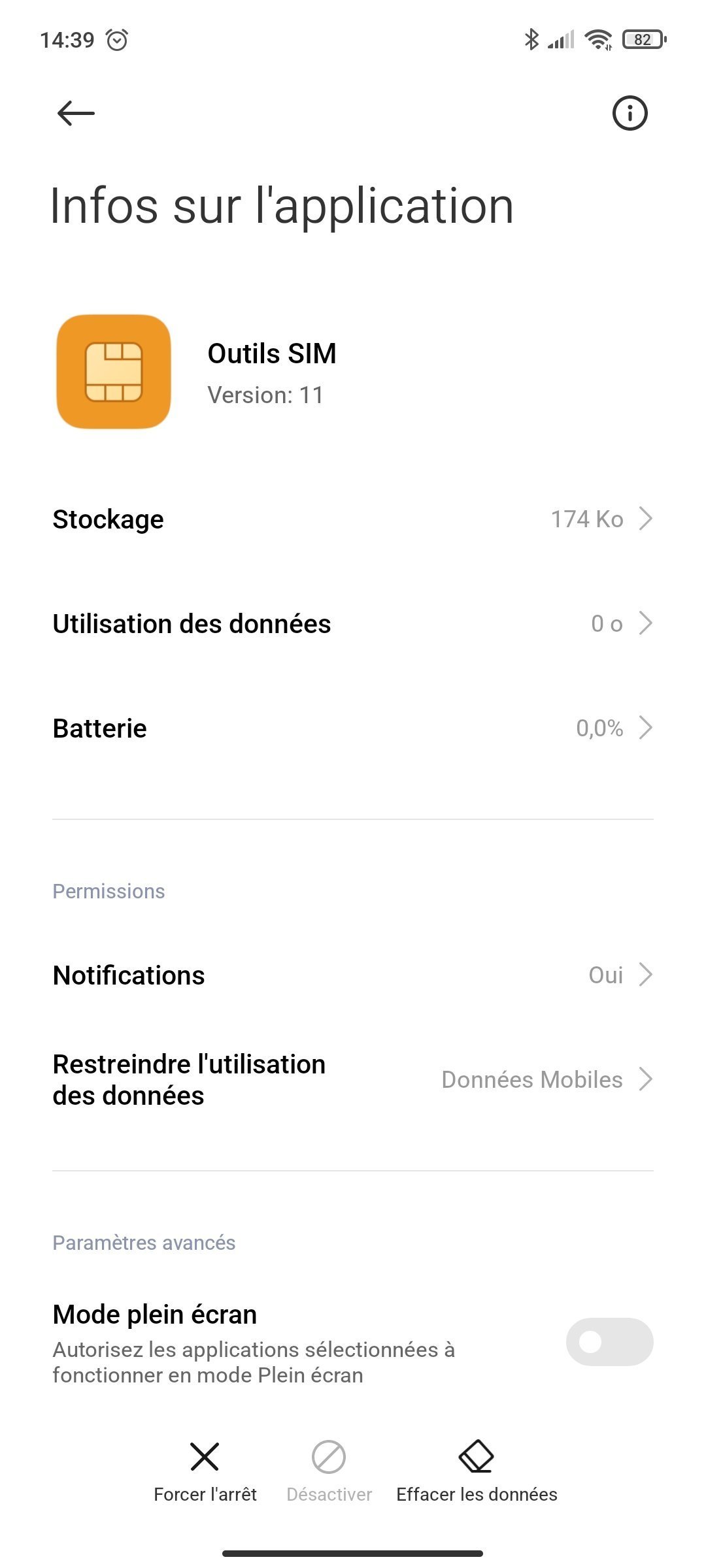Toggle Mode plein écran switch
Image resolution: width=706 pixels, height=1568 pixels.
coord(609,1342)
